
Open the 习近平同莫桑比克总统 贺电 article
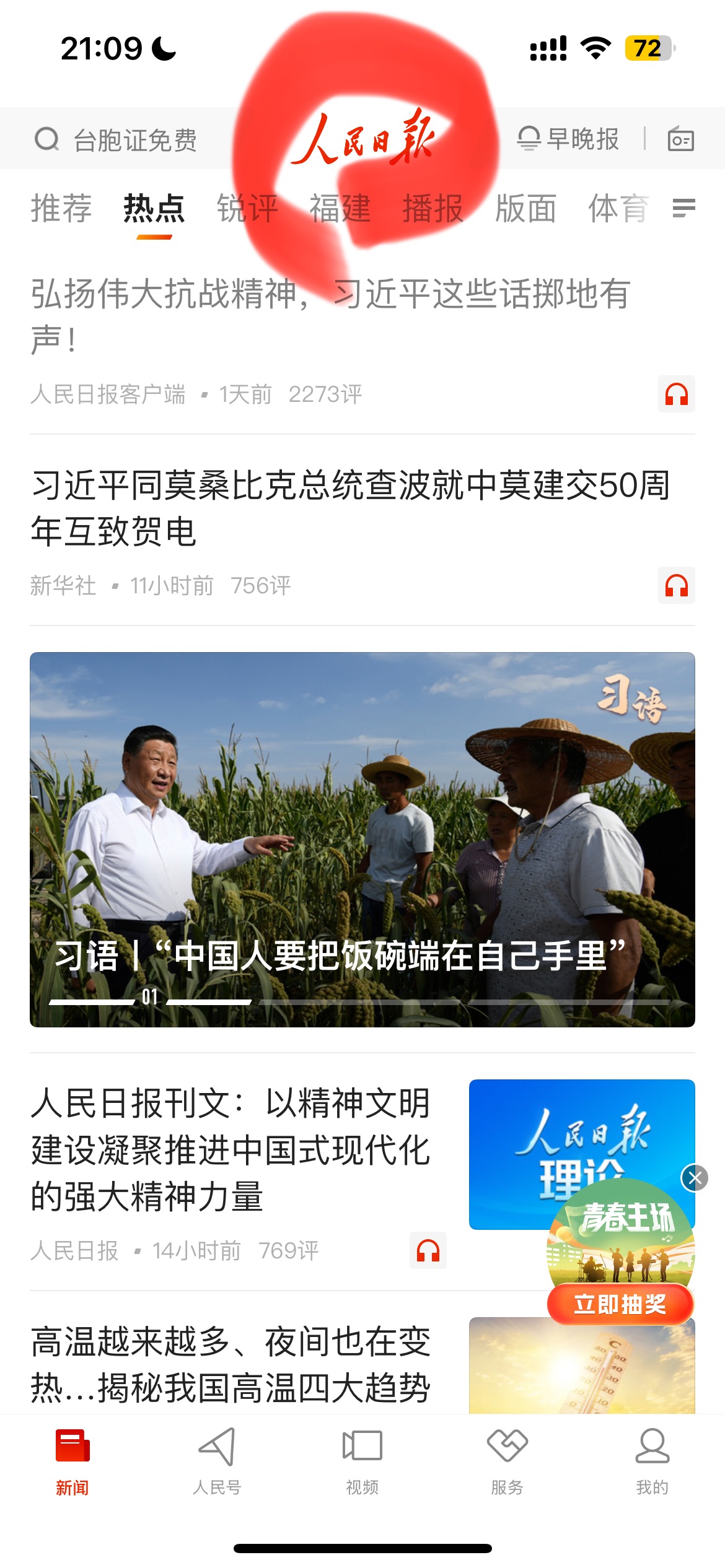tap(350, 508)
